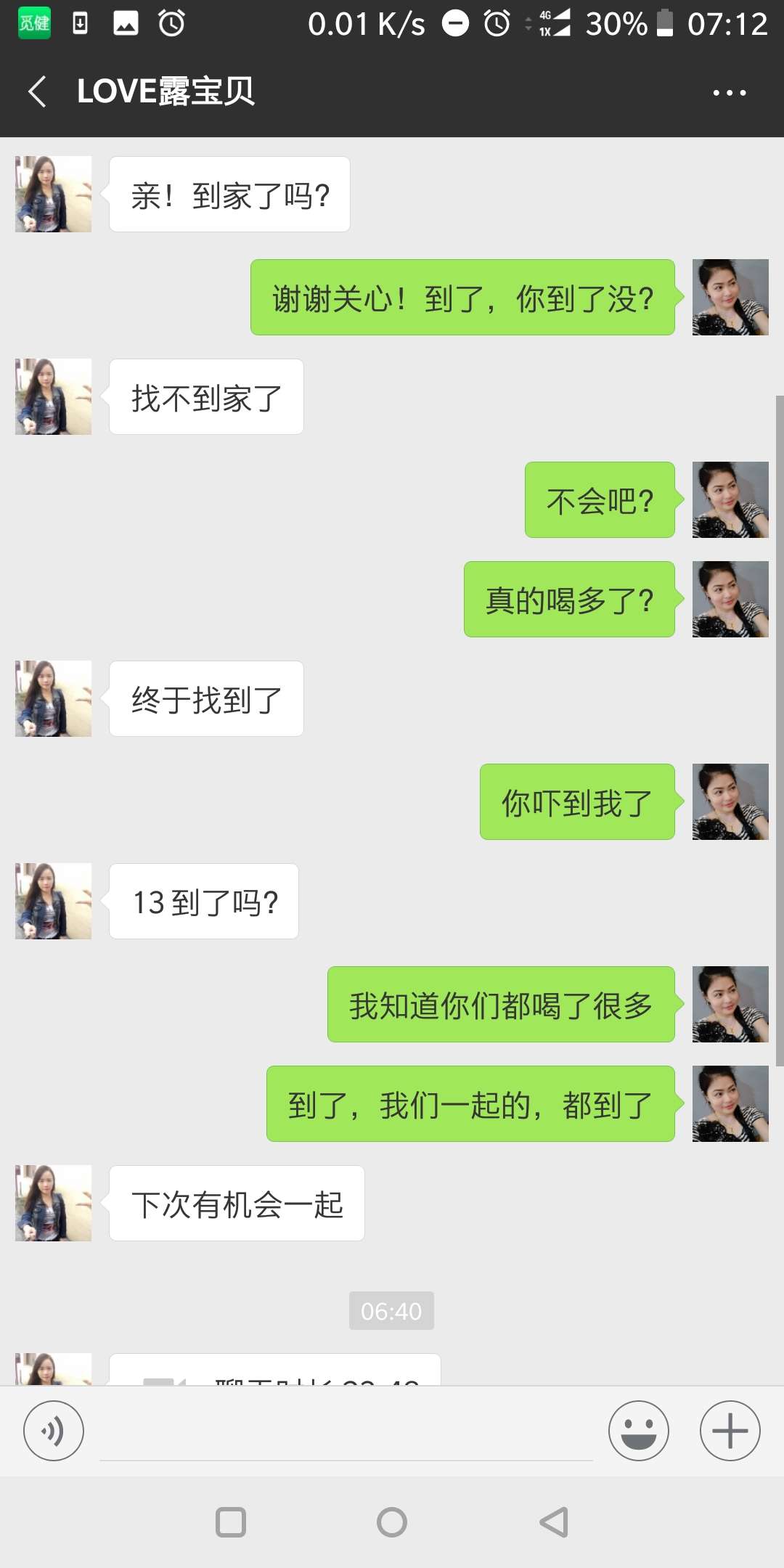Open the 觅健 app icon in status bar
Viewport: 784px width, 1568px height.
tap(33, 23)
